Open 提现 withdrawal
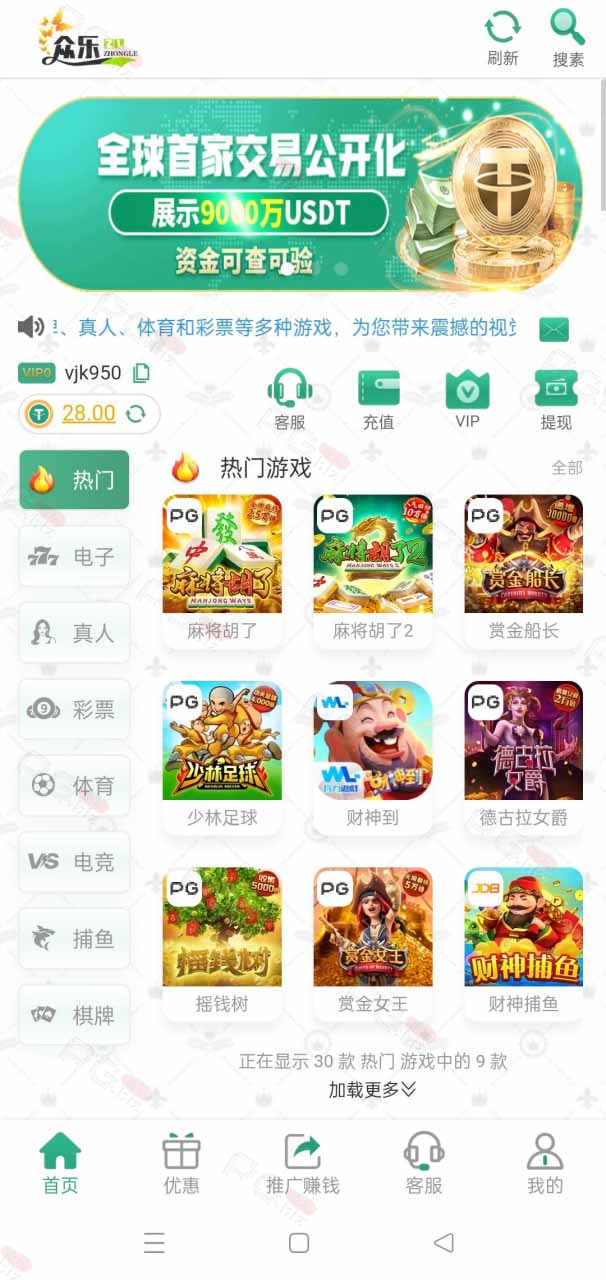 click(556, 400)
